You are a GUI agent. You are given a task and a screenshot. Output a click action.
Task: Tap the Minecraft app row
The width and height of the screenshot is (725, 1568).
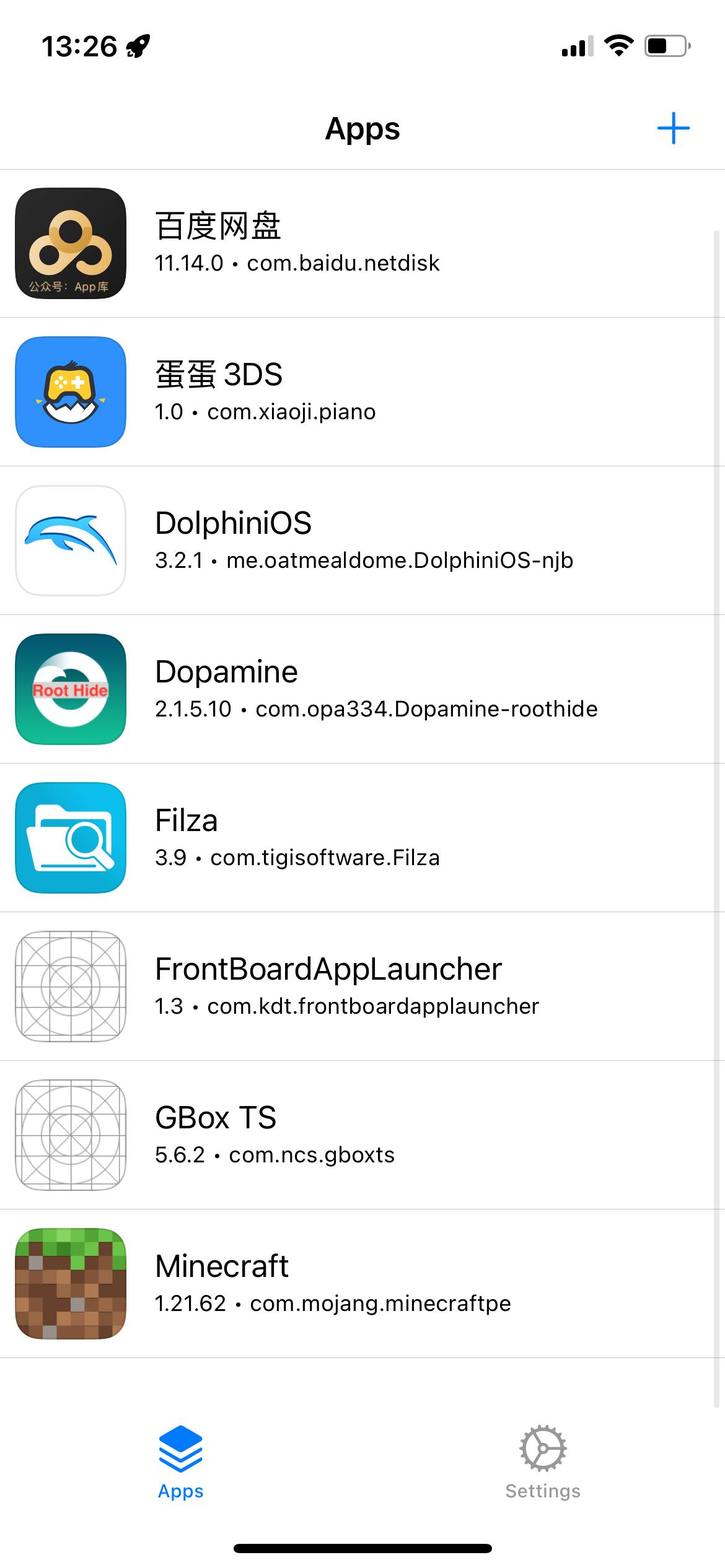tap(362, 1284)
